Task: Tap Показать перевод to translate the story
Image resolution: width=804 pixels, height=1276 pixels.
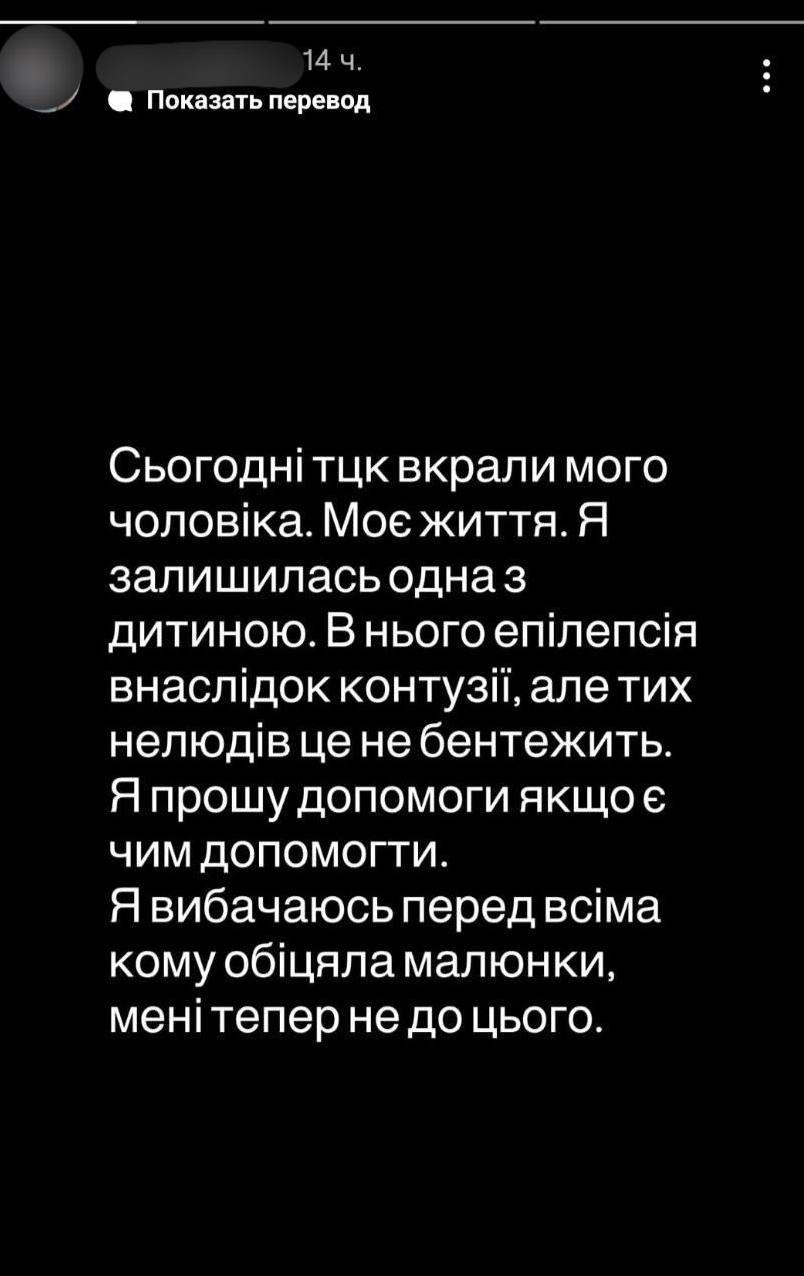Action: point(257,101)
